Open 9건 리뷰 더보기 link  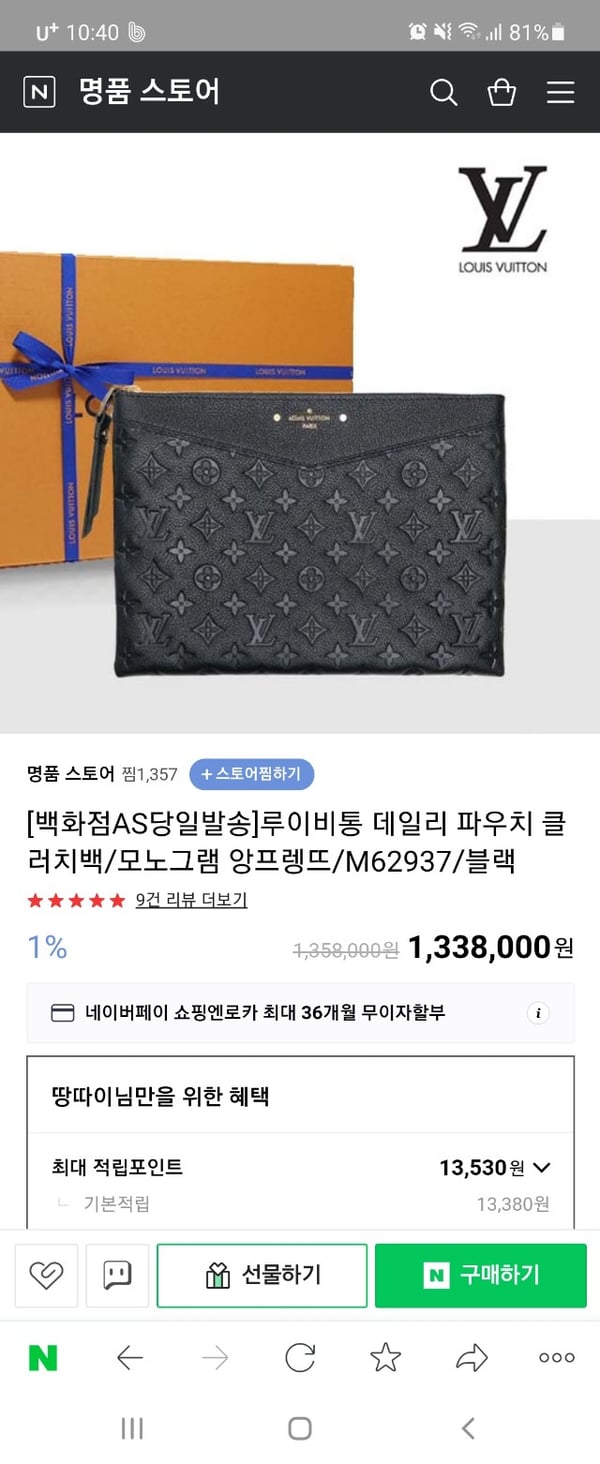coord(191,900)
